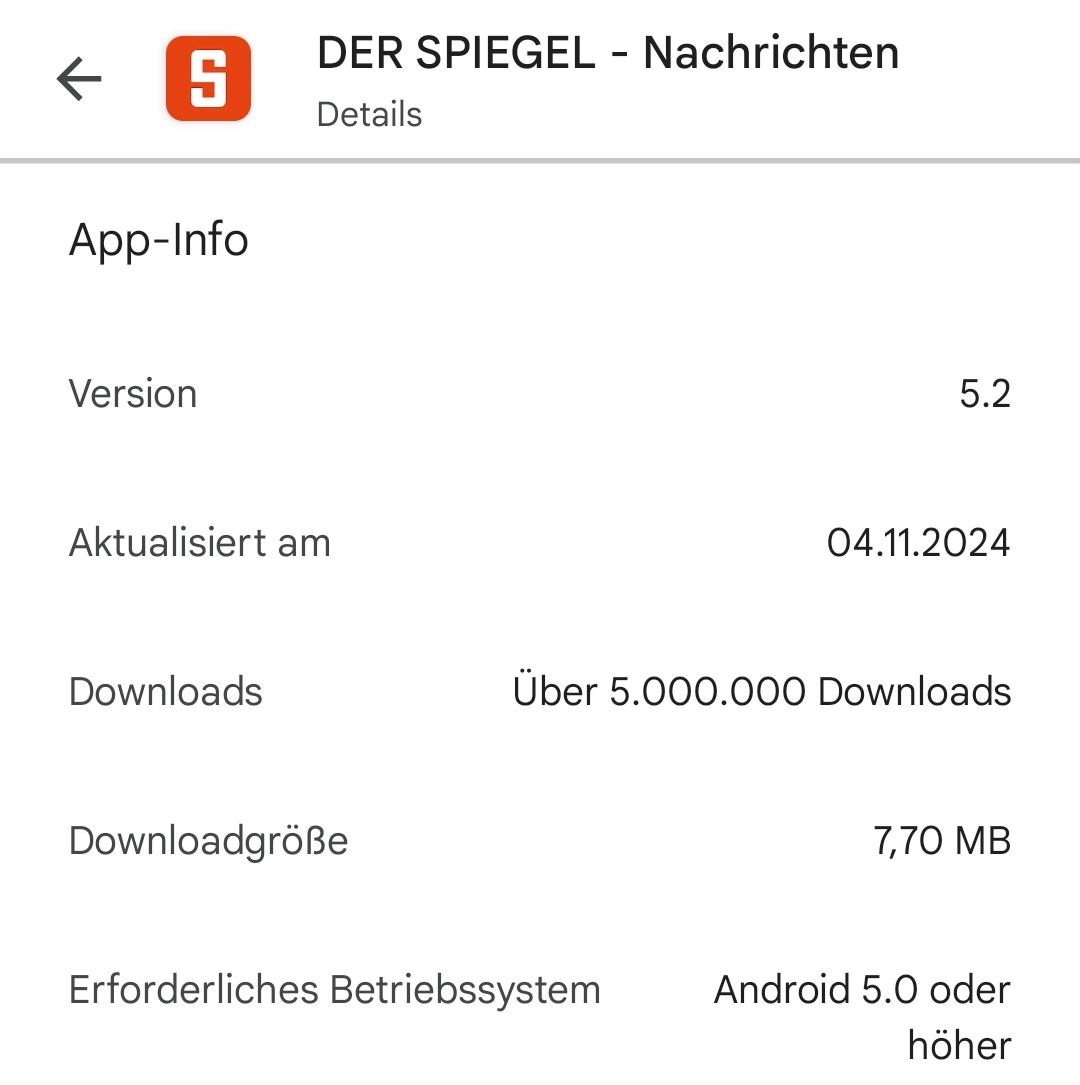1080x1085 pixels.
Task: Select the Details tab under the title
Action: [x=369, y=114]
